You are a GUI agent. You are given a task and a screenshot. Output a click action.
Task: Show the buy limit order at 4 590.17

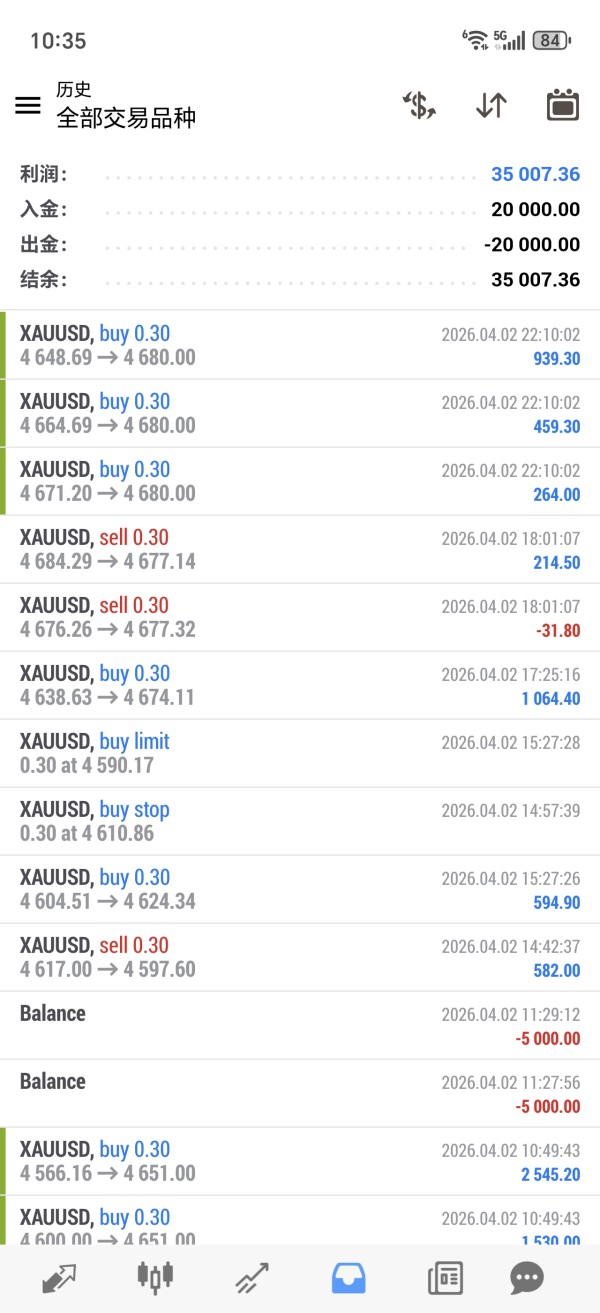[300, 753]
